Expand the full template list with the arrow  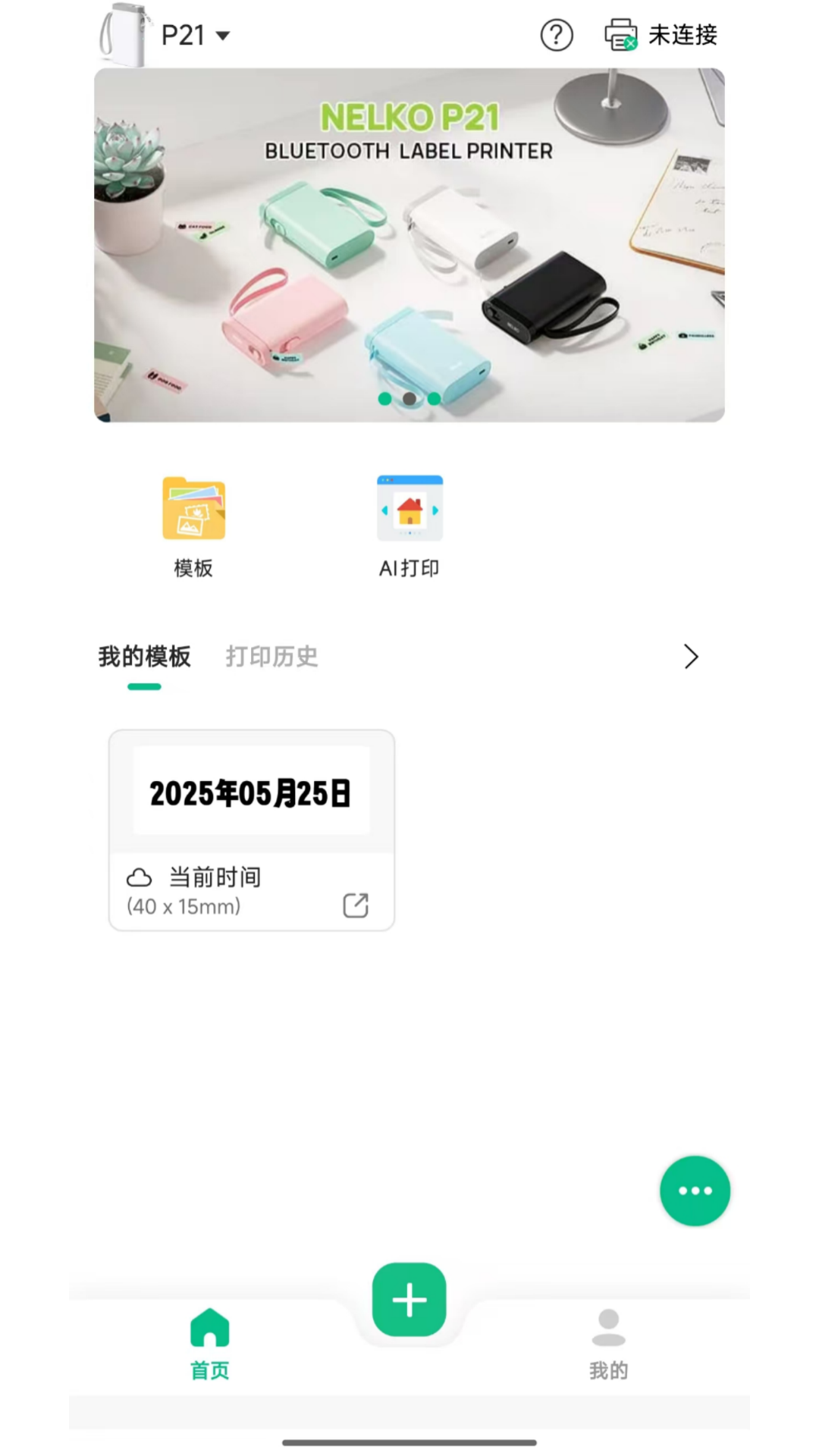(x=690, y=657)
